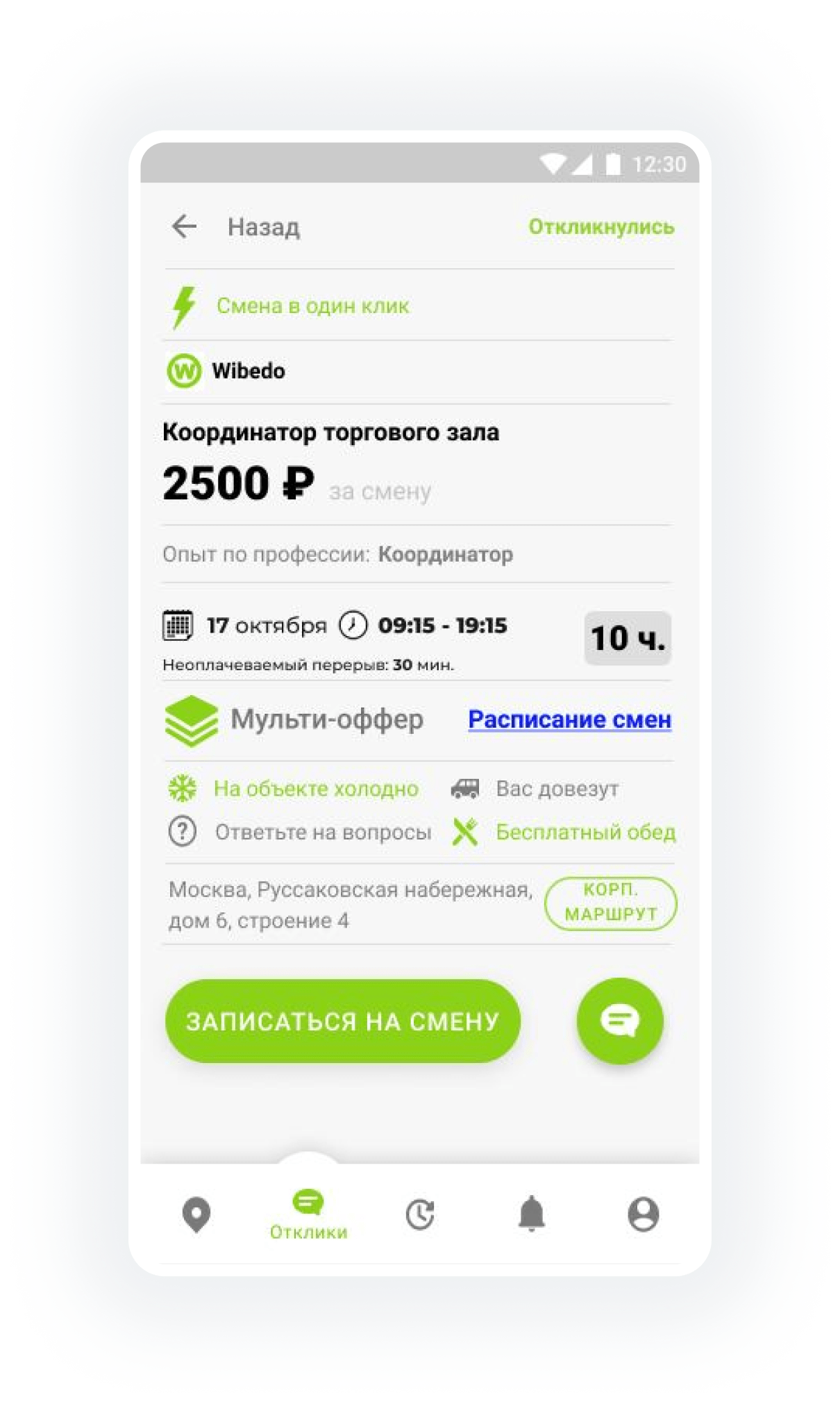This screenshot has width=840, height=1404.
Task: Tap the Корп. маршрут button
Action: pyautogui.click(x=610, y=903)
